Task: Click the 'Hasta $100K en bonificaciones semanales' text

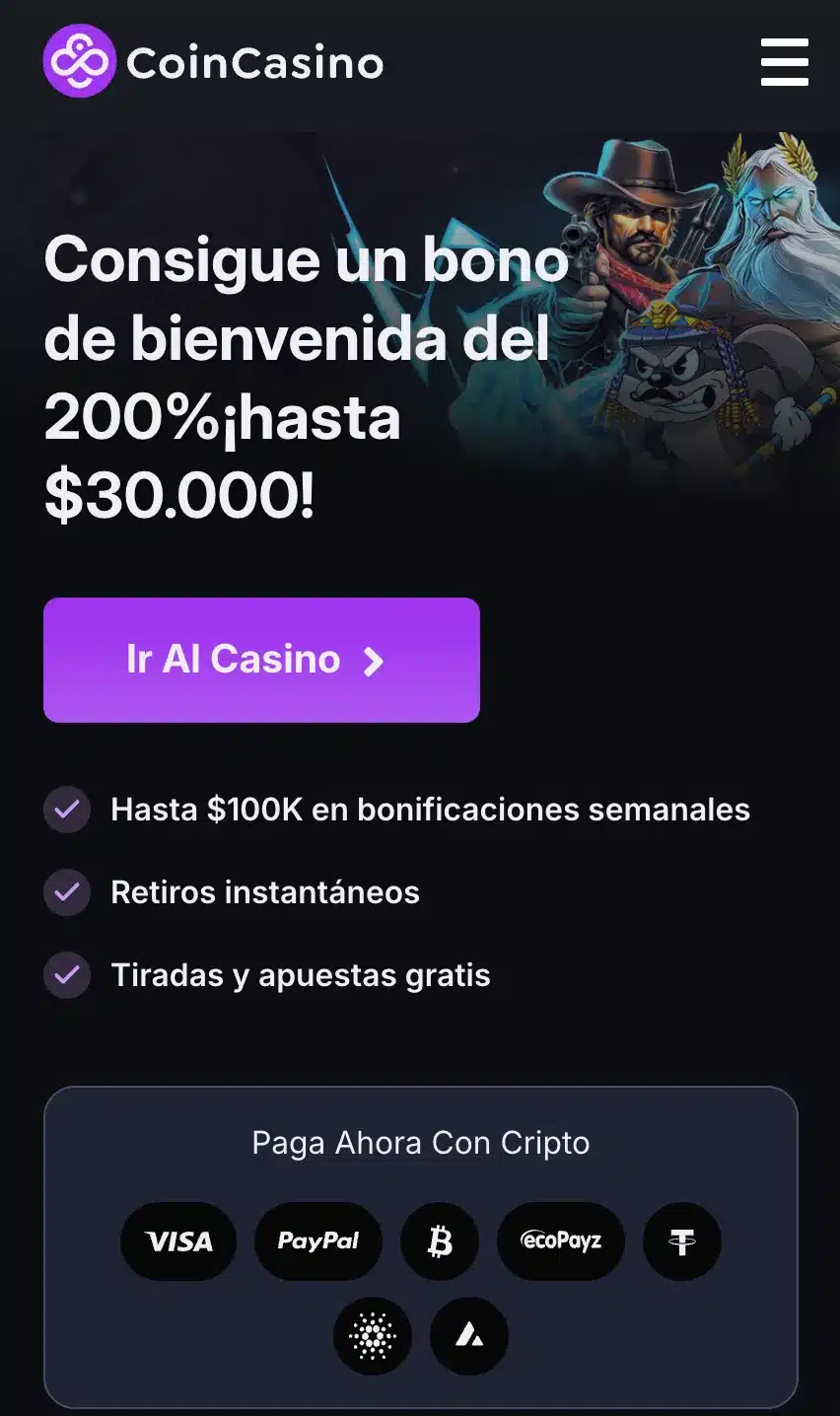Action: pyautogui.click(x=431, y=810)
